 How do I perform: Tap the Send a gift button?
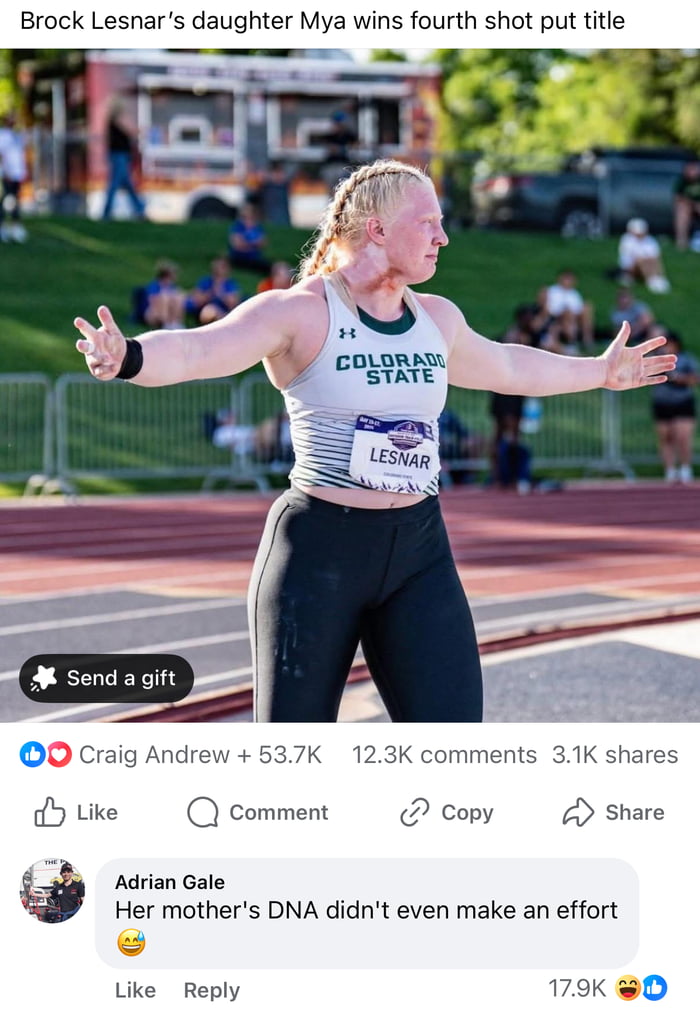pyautogui.click(x=106, y=678)
